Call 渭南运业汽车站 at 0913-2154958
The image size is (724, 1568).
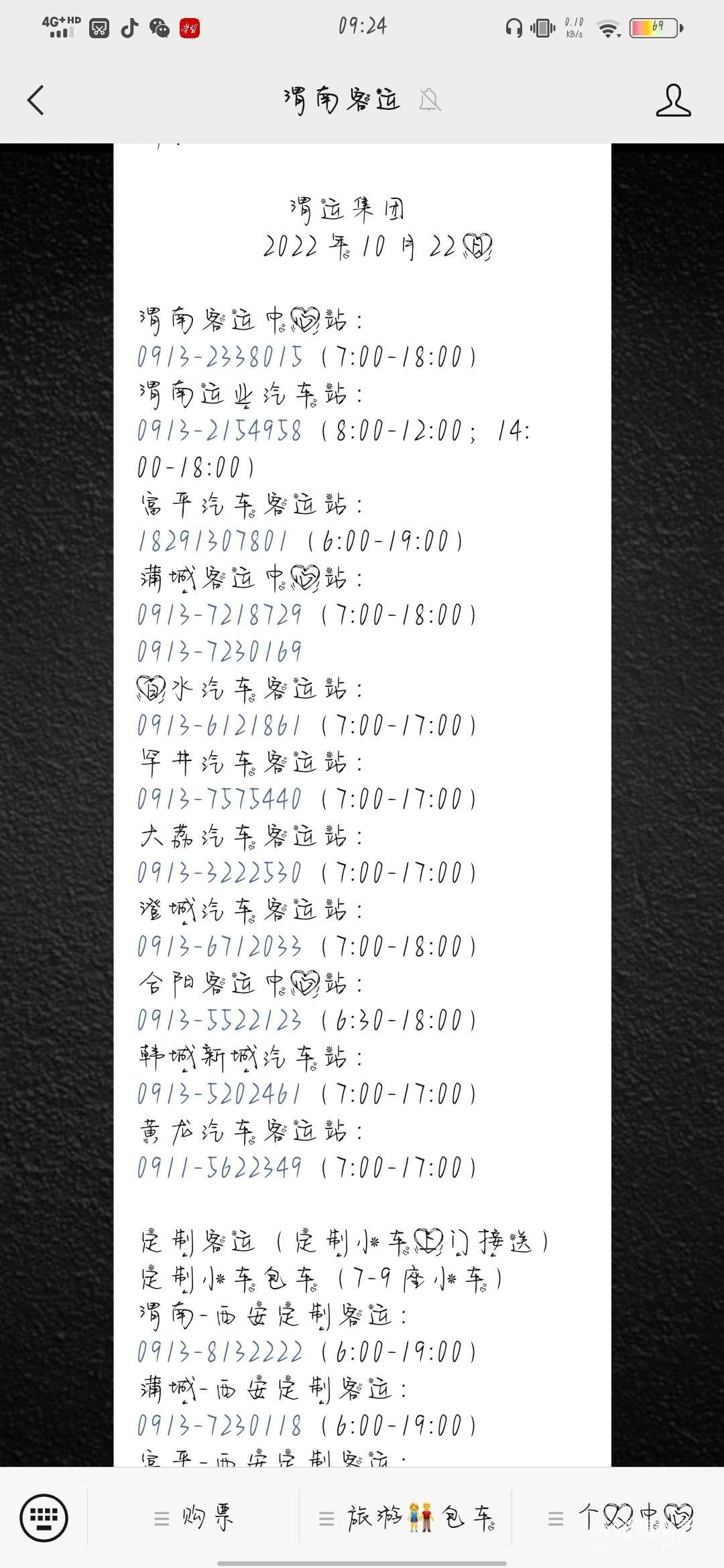[x=220, y=430]
